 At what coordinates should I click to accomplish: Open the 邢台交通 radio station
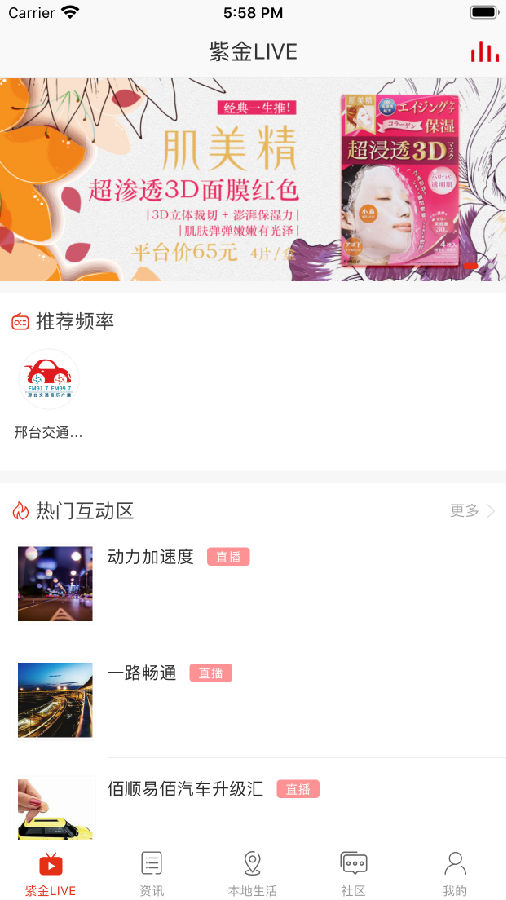point(49,394)
